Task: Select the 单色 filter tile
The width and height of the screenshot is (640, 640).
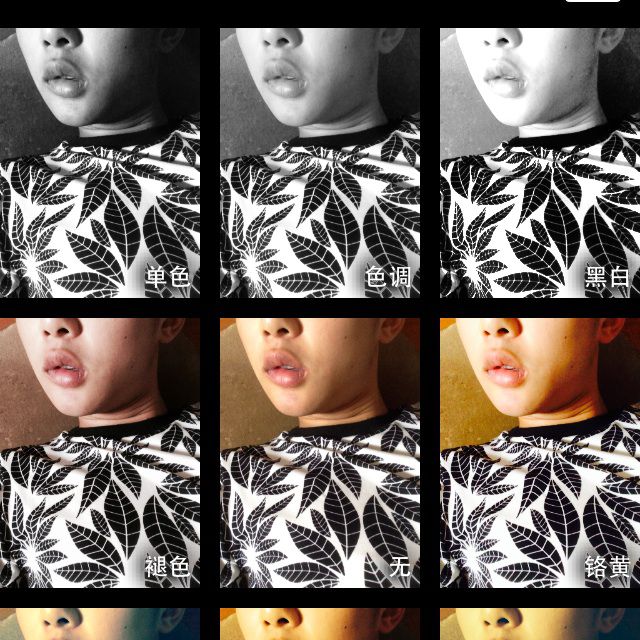Action: (100, 162)
